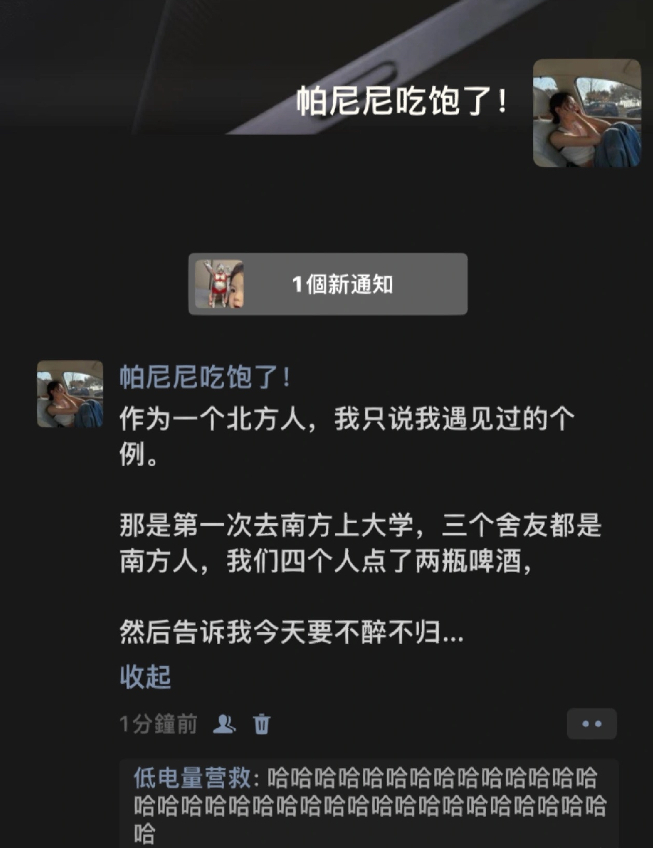
Task: Delete the post with trash icon
Action: pos(261,724)
